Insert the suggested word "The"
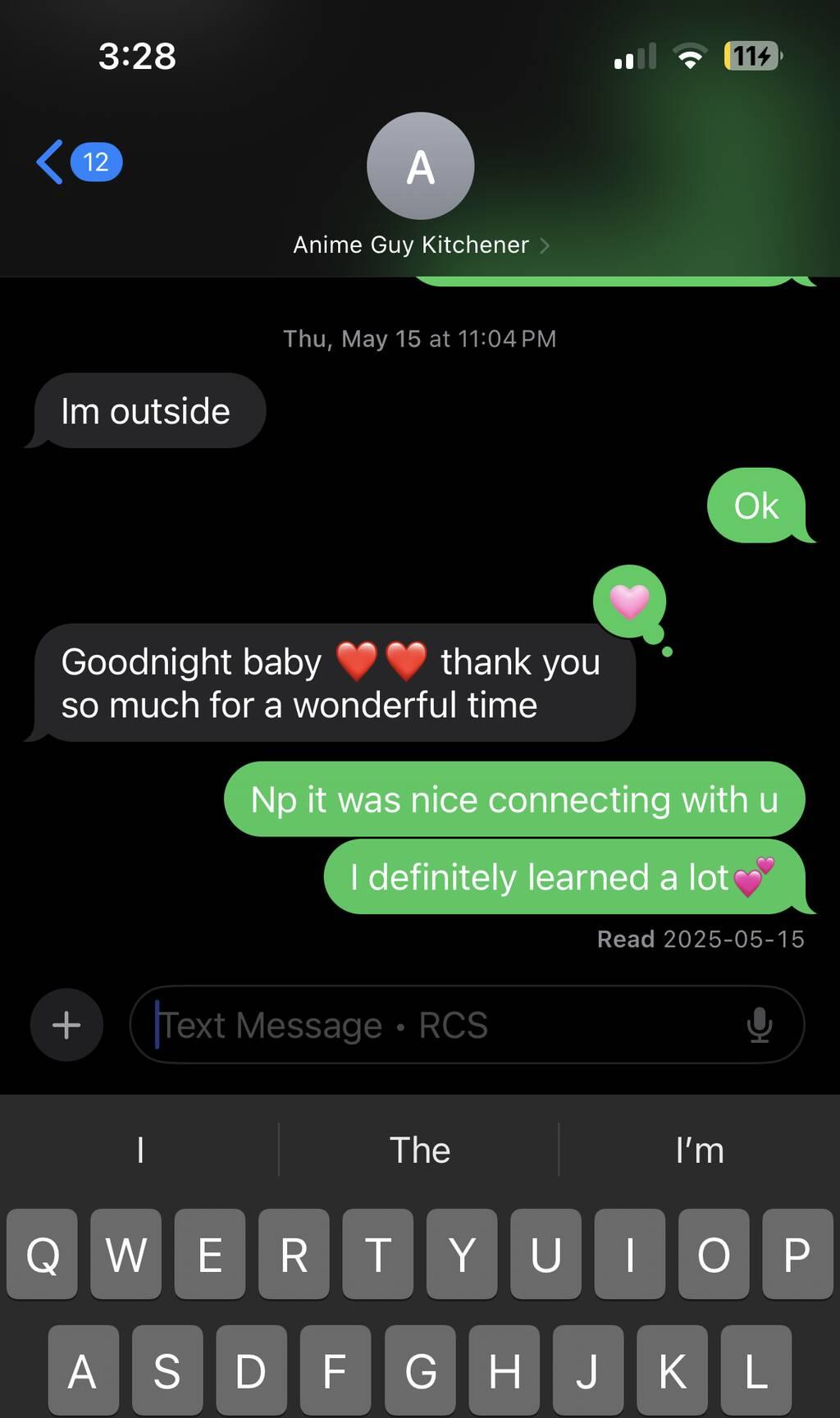Screen dimensions: 840x1418 click(419, 1150)
